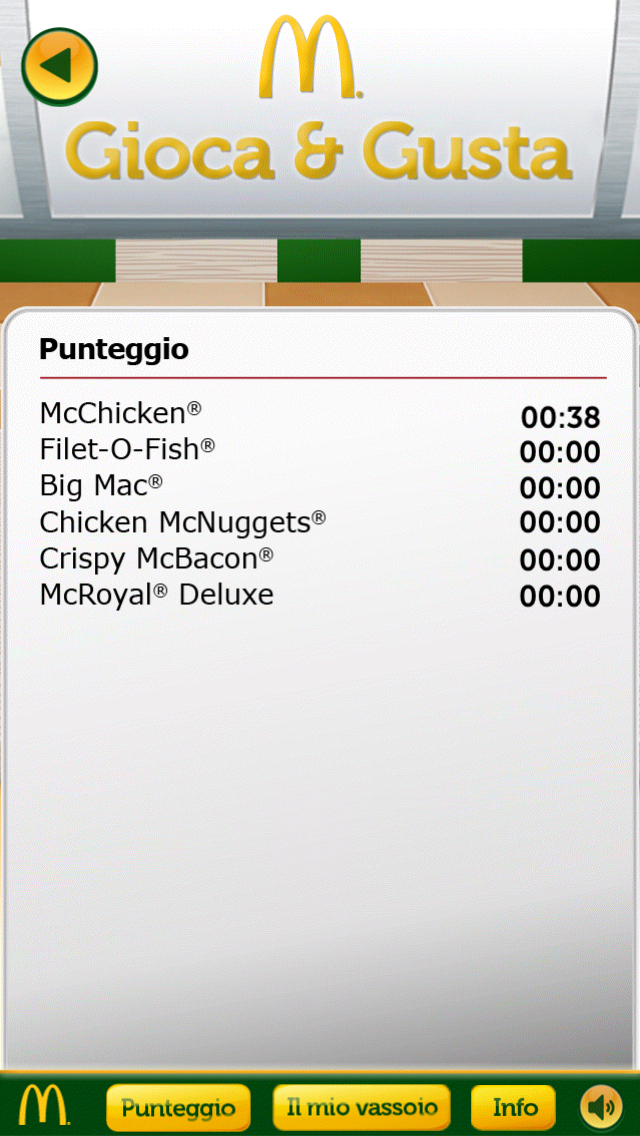Tap the McDonald's logo in bottom bar
Viewport: 640px width, 1136px height.
43,1106
